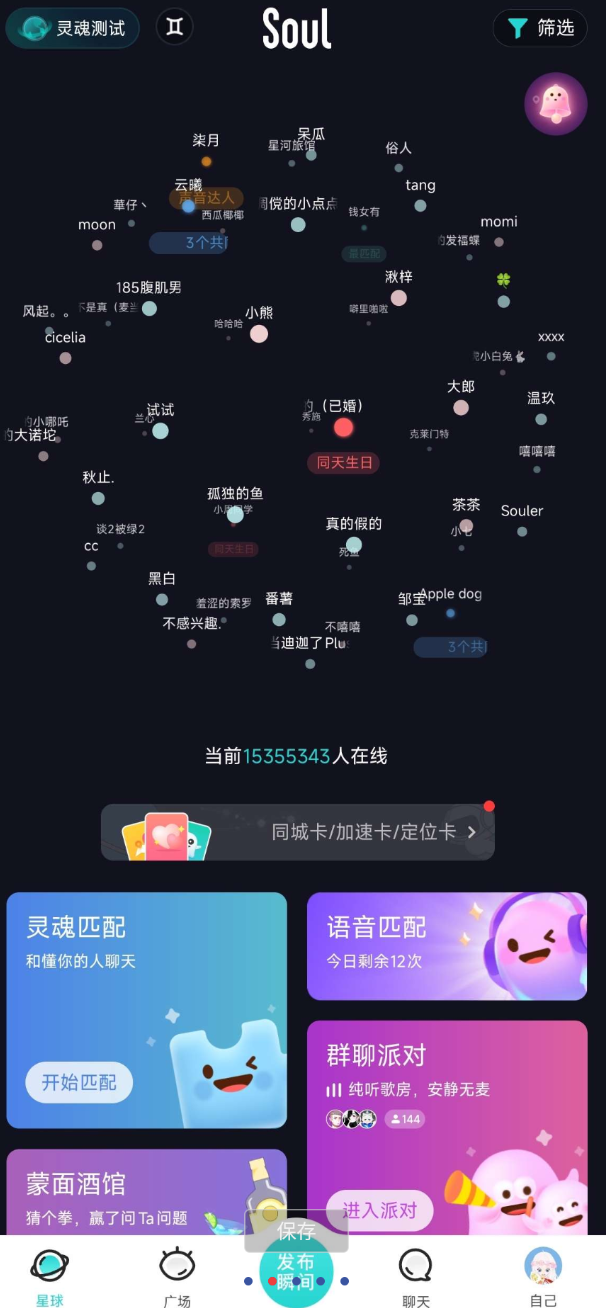The width and height of the screenshot is (606, 1308).
Task: Tap 发布瞬间 to post a moment
Action: click(x=296, y=1271)
